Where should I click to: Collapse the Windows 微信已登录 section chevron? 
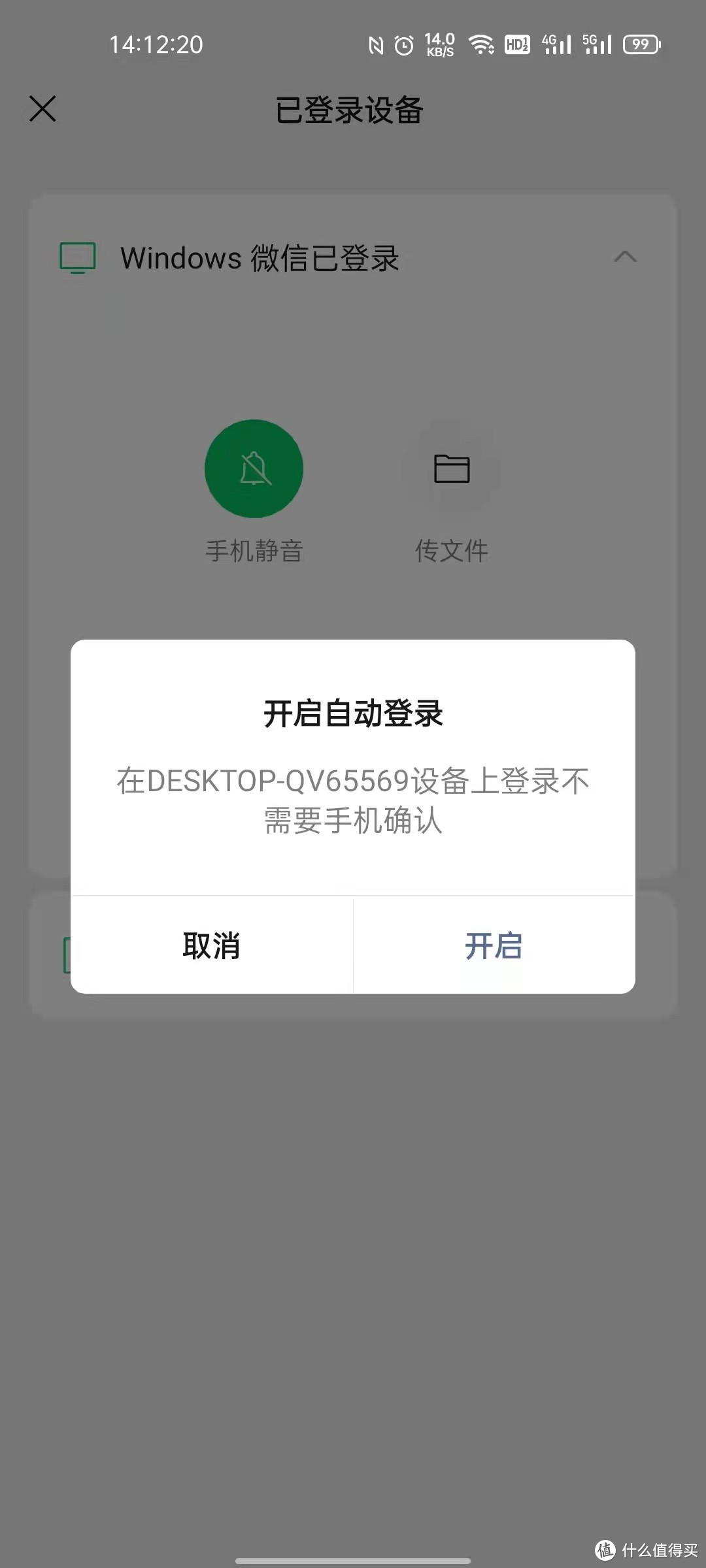point(627,257)
